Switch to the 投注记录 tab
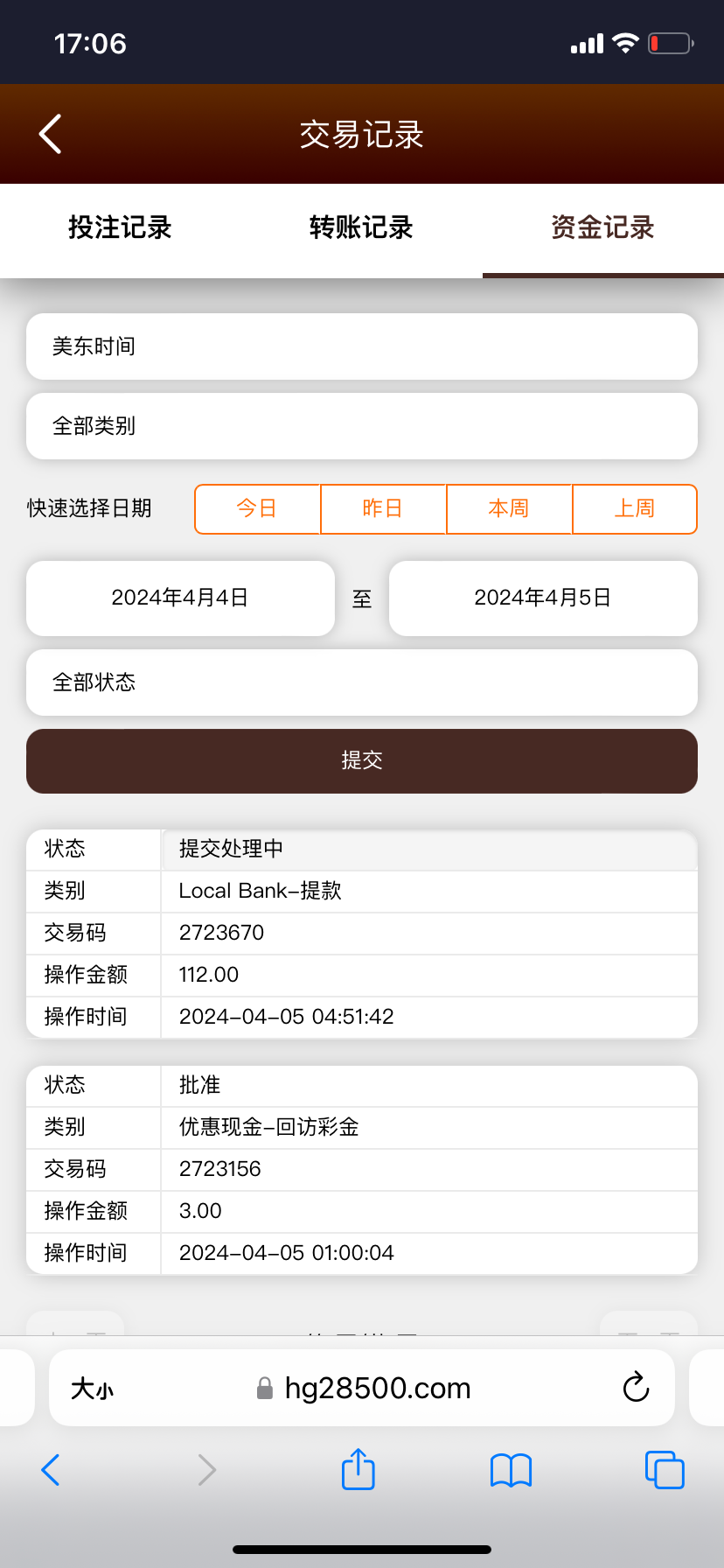Image resolution: width=724 pixels, height=1568 pixels. tap(120, 228)
